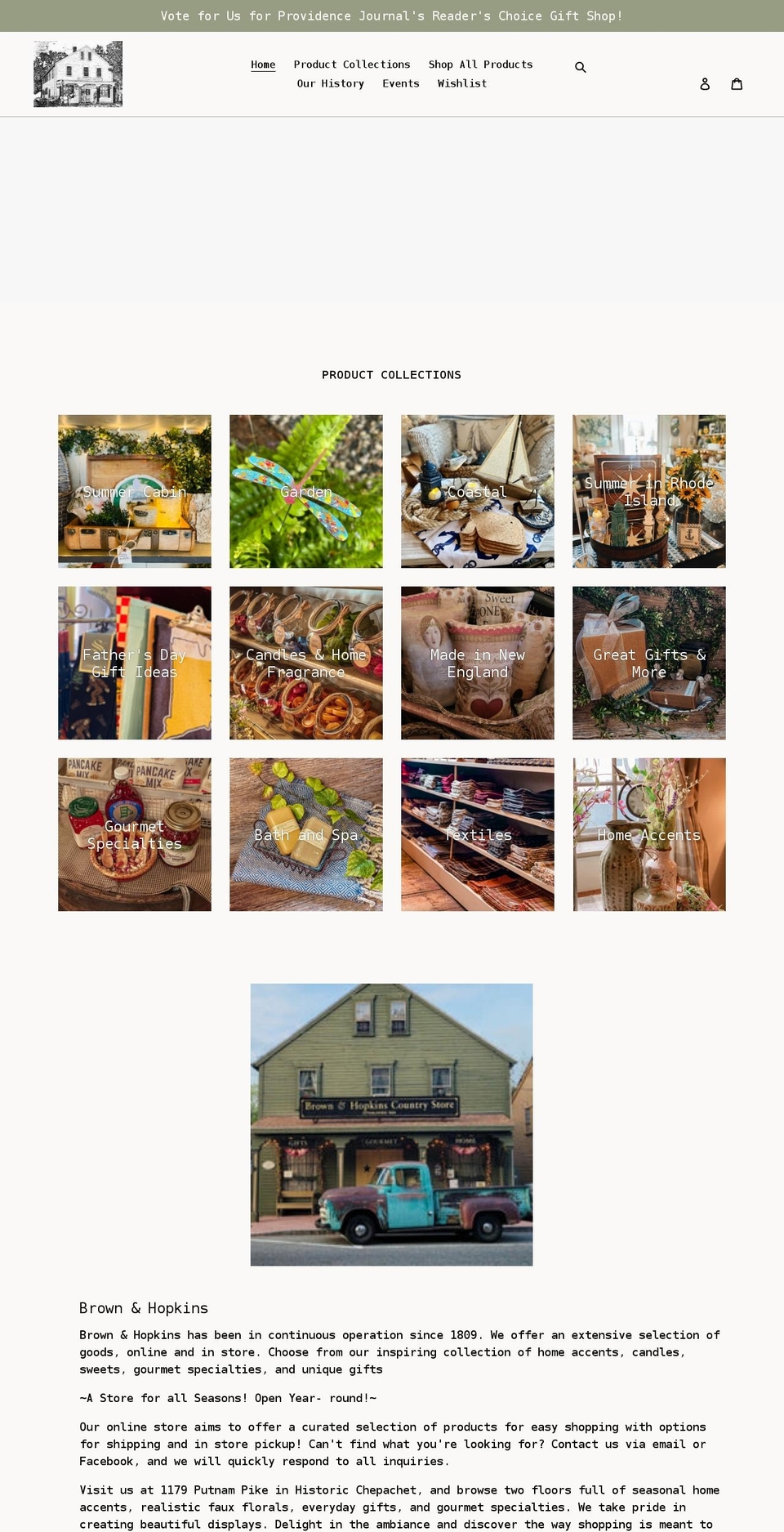
Task: Navigate to Shop All Products
Action: pos(480,65)
